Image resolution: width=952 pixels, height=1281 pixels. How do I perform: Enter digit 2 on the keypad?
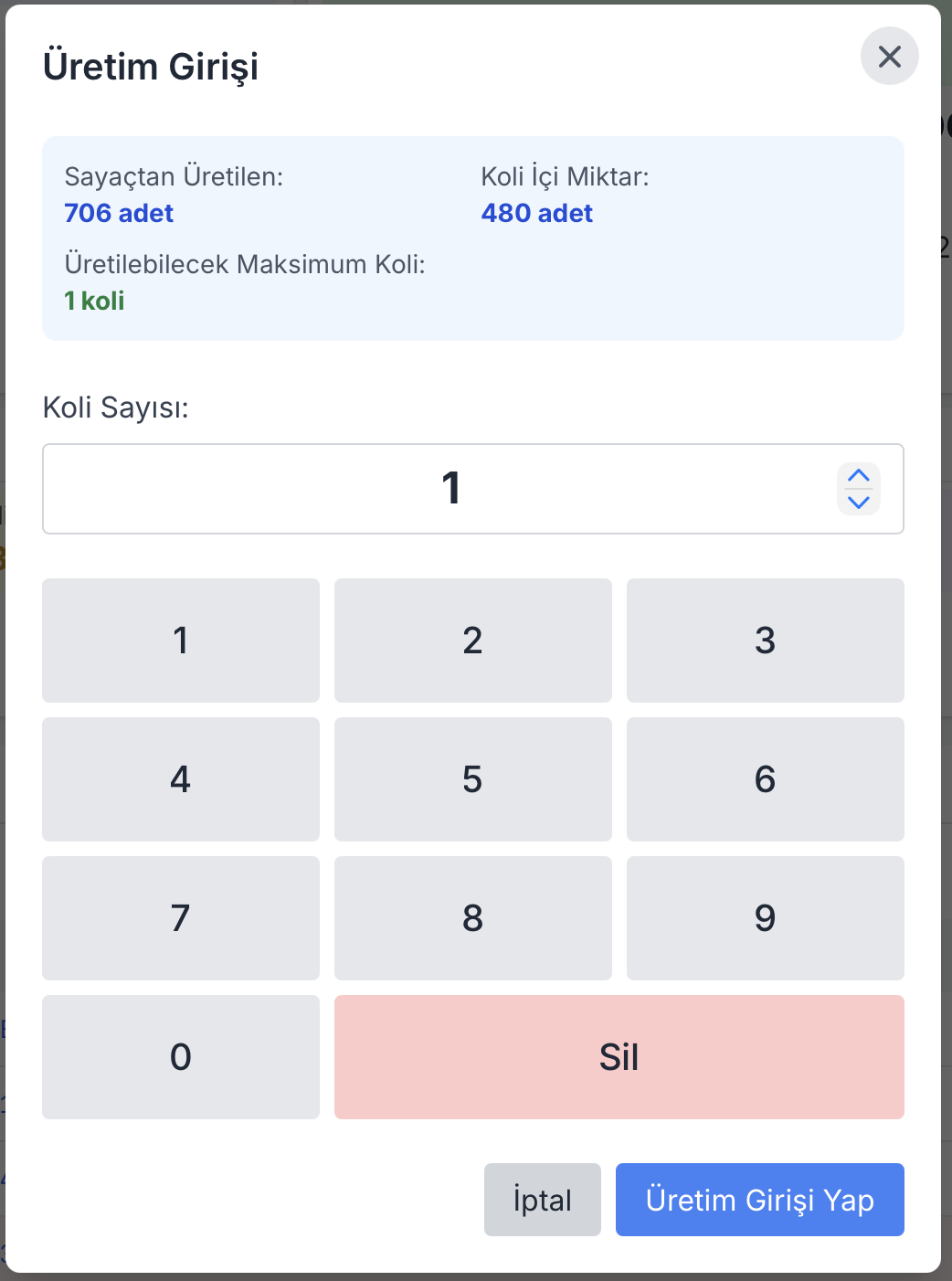tap(472, 640)
